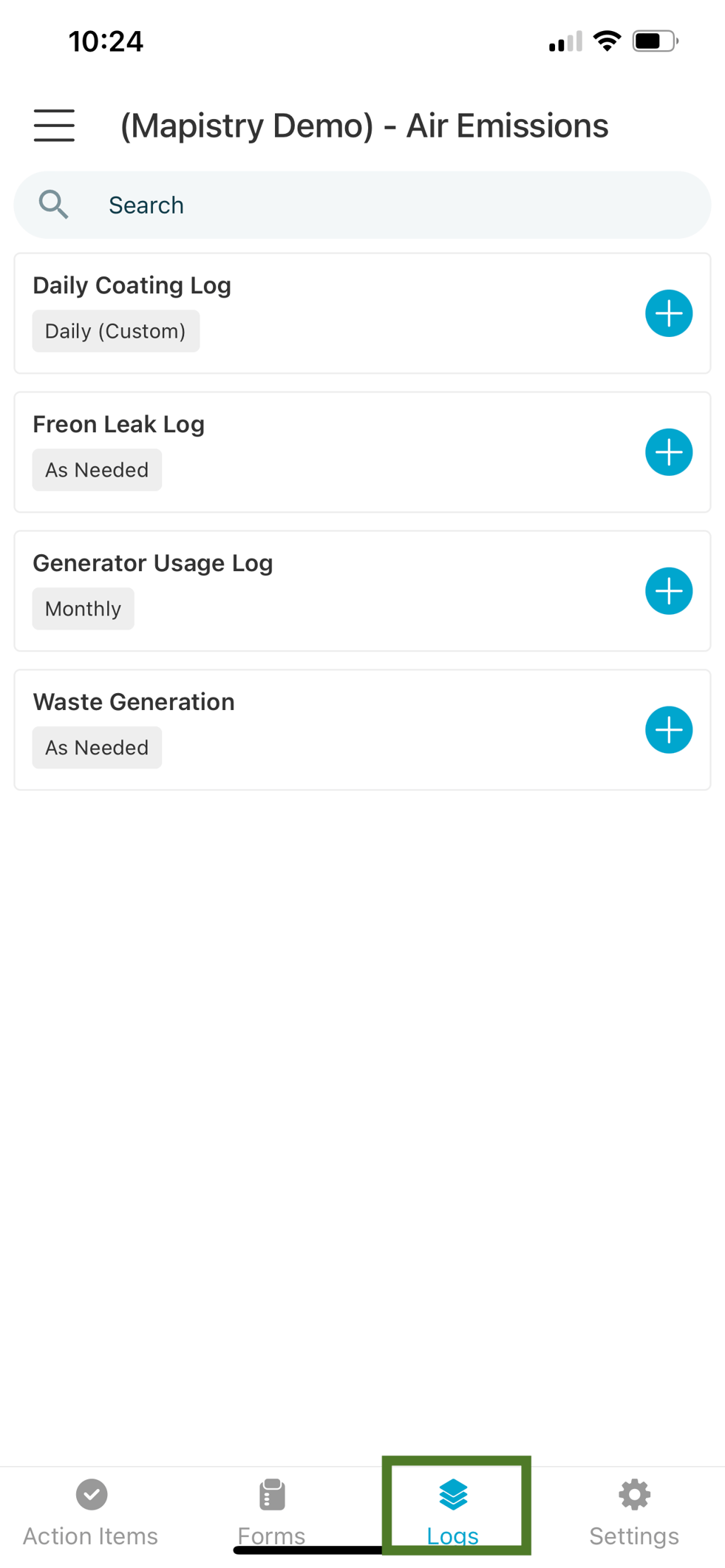
Task: Tap the plus icon for Daily Coating Log
Action: click(668, 313)
